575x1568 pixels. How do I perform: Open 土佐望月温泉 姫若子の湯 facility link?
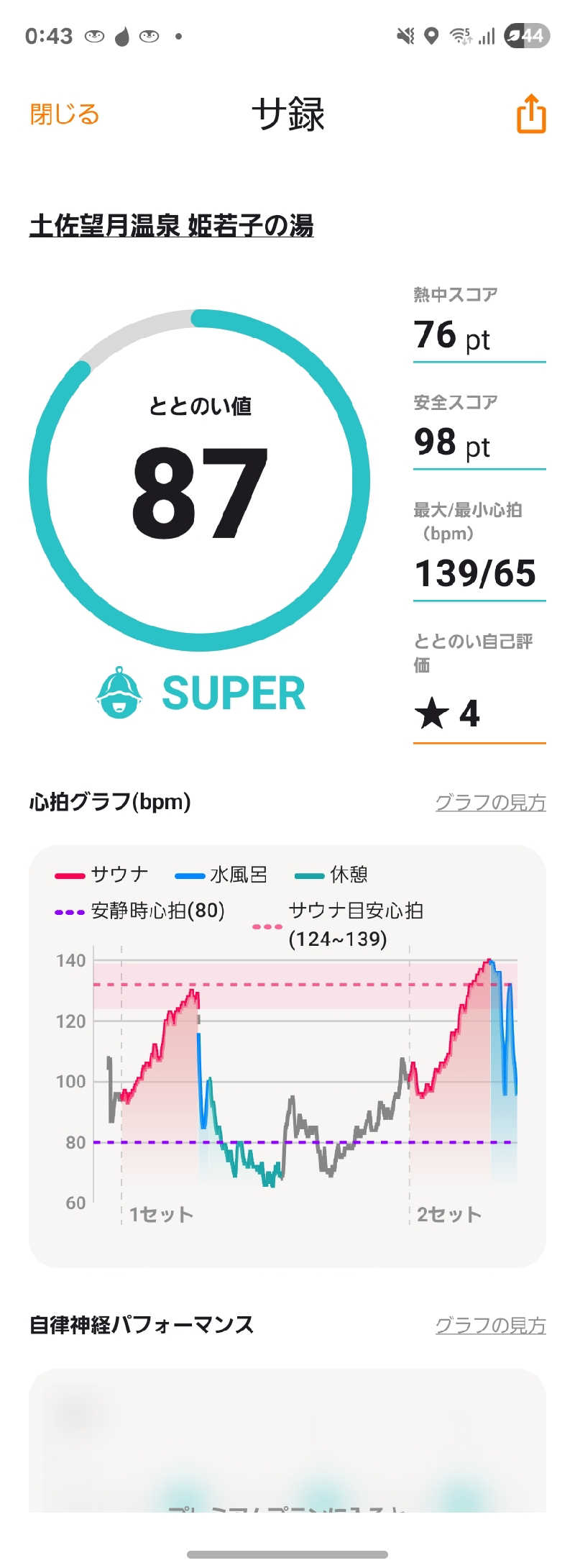[x=171, y=226]
